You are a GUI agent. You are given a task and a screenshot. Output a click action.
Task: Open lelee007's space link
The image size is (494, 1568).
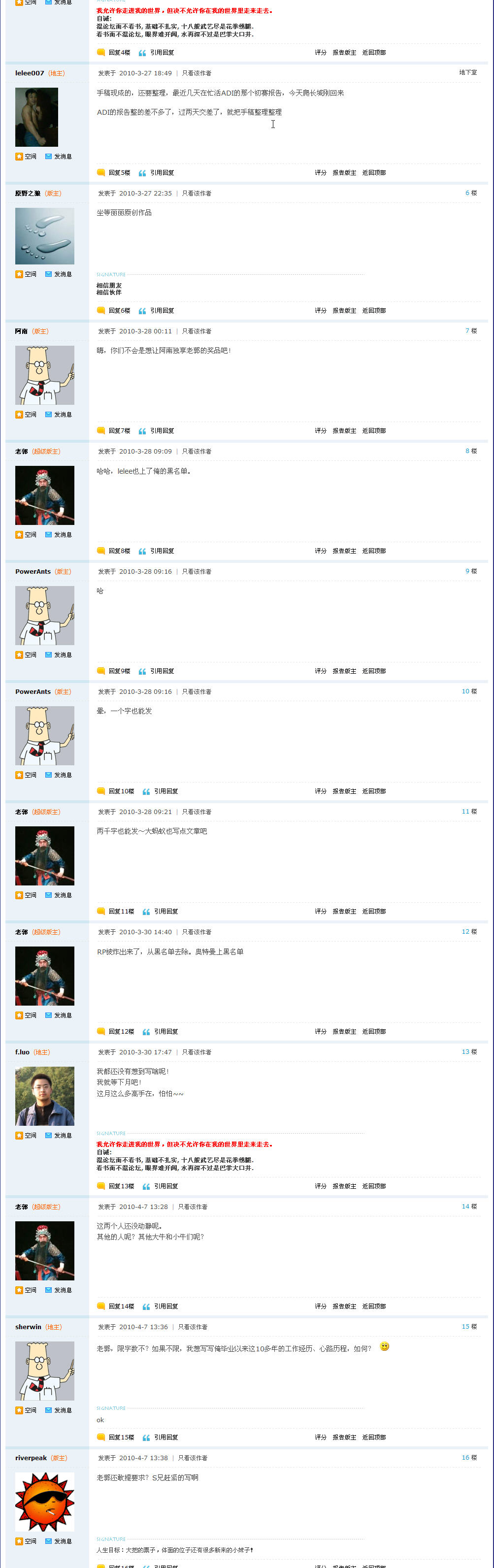click(30, 157)
